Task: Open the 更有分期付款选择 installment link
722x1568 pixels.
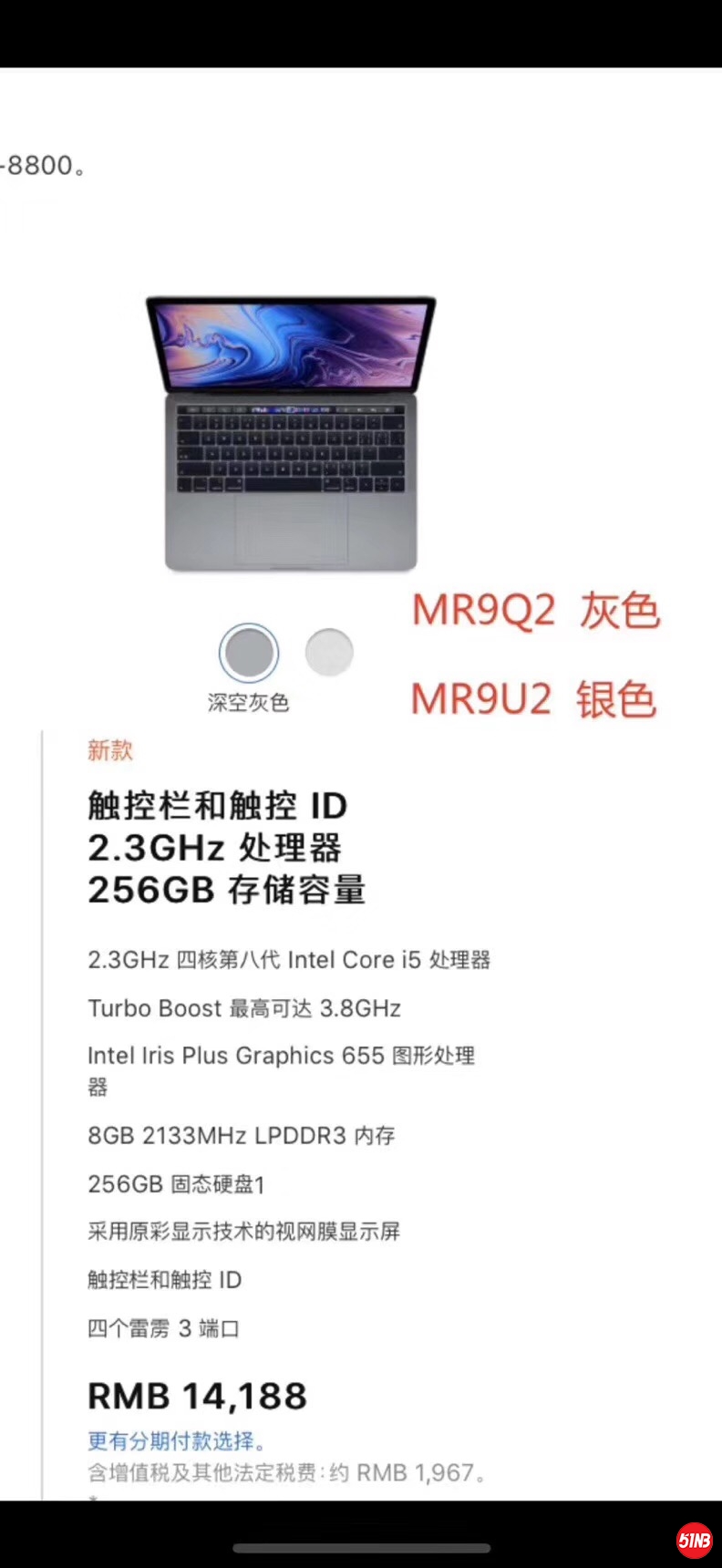Action: click(x=177, y=1441)
